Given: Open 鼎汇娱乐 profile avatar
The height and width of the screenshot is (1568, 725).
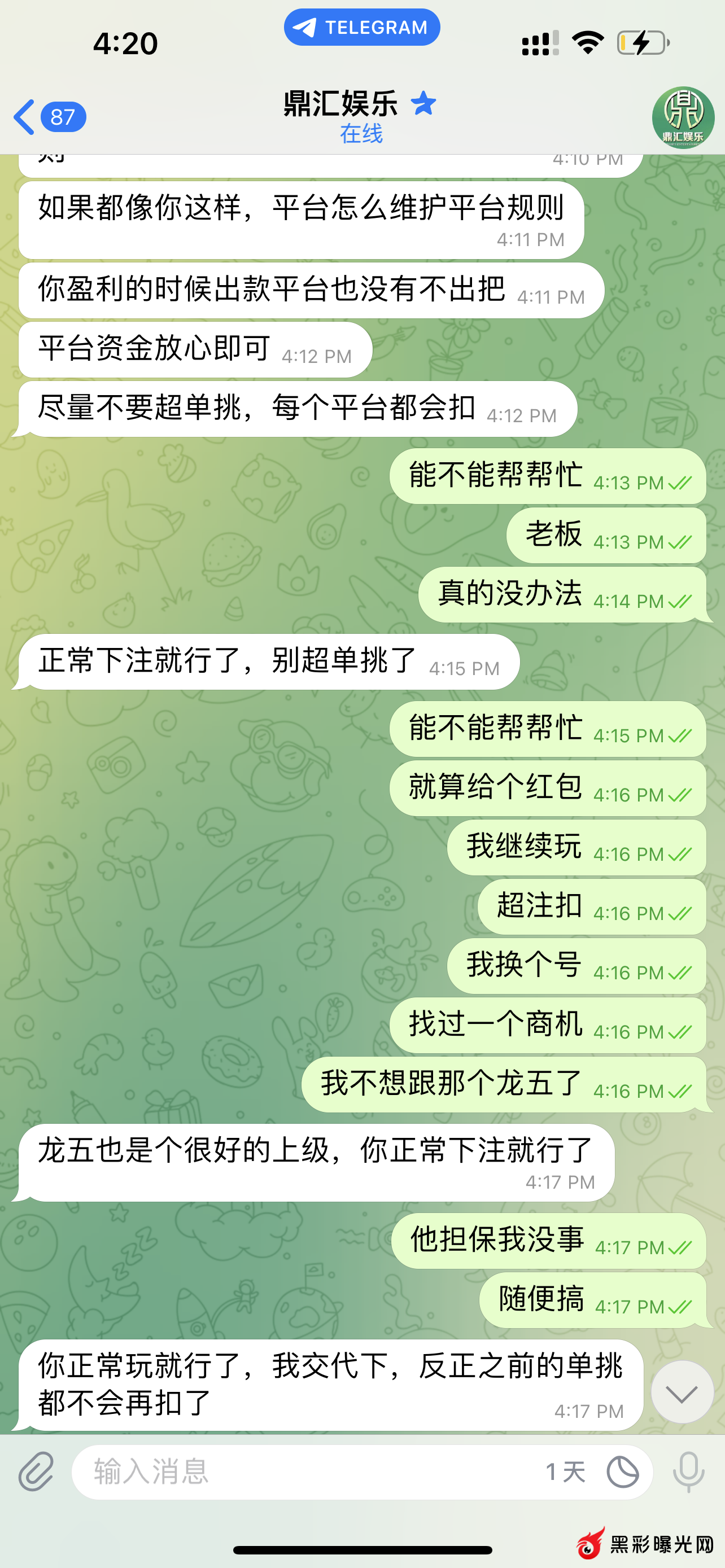Looking at the screenshot, I should pos(683,117).
